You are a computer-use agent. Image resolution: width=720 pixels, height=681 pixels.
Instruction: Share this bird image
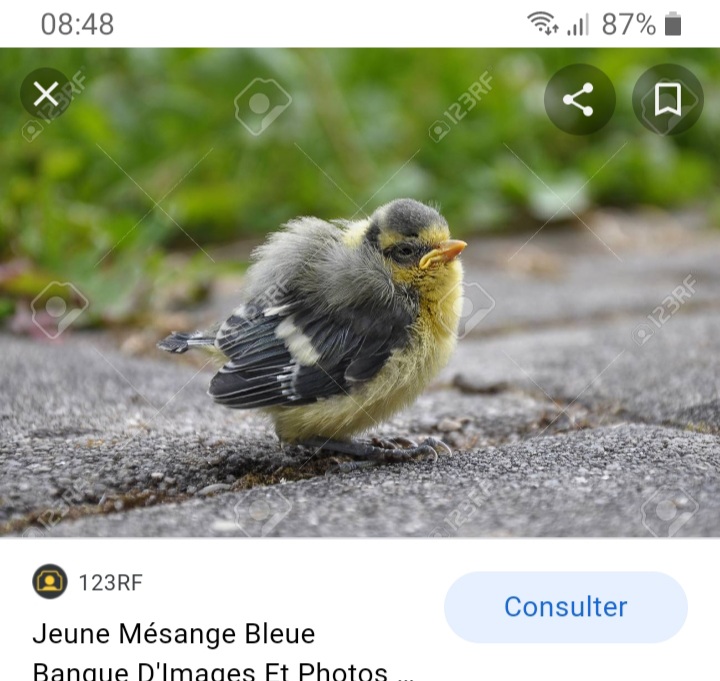click(x=579, y=99)
